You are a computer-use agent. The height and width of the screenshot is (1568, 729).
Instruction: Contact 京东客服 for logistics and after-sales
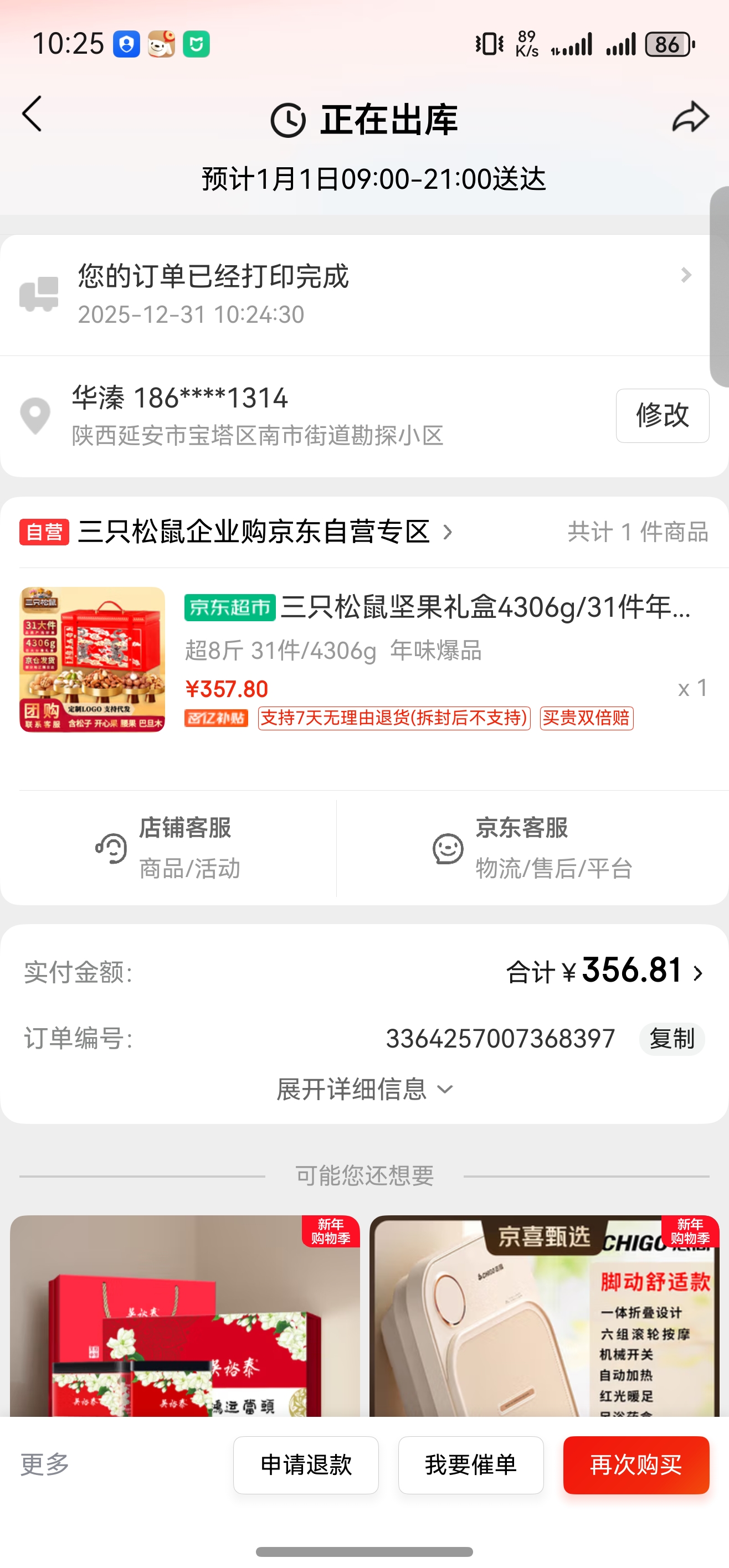tap(532, 848)
